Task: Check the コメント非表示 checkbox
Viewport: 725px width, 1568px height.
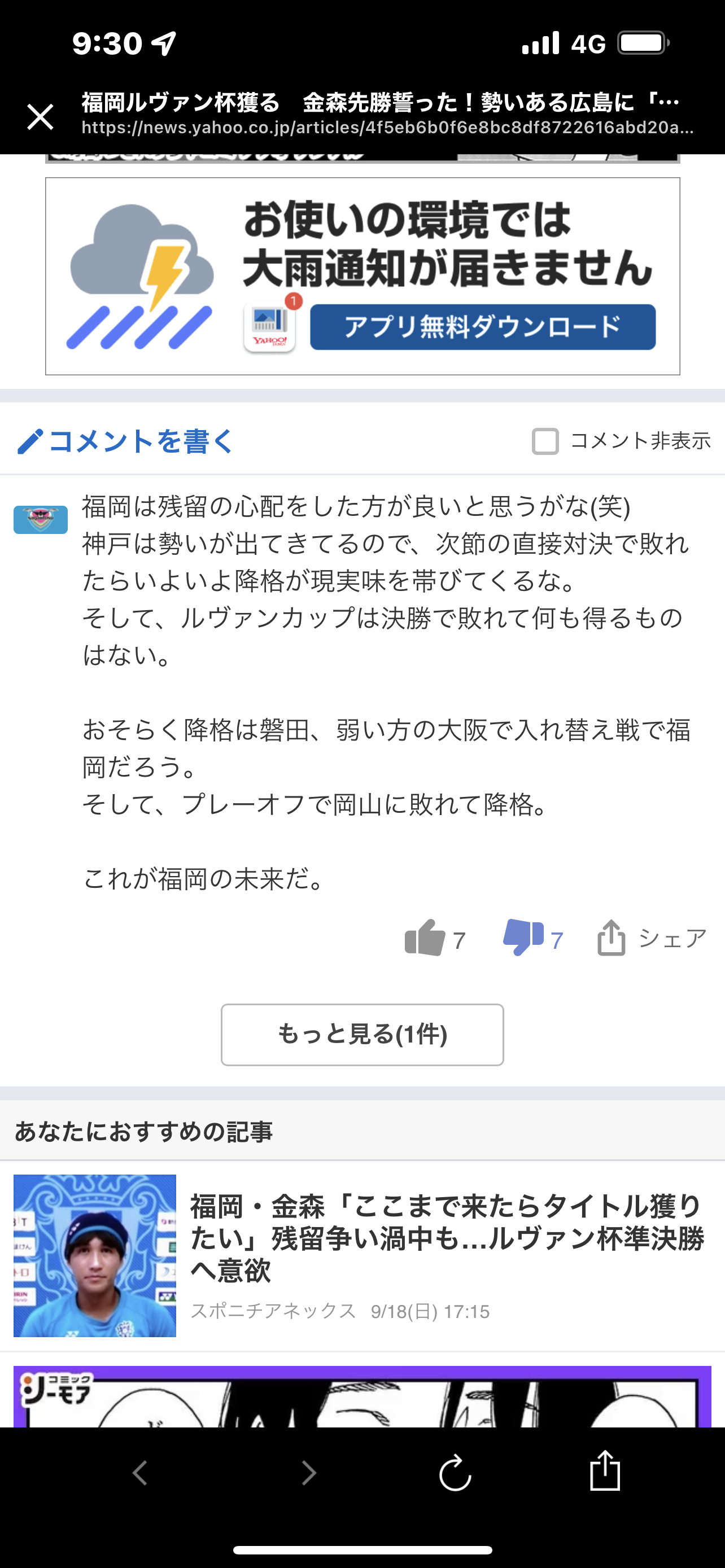Action: click(x=545, y=441)
